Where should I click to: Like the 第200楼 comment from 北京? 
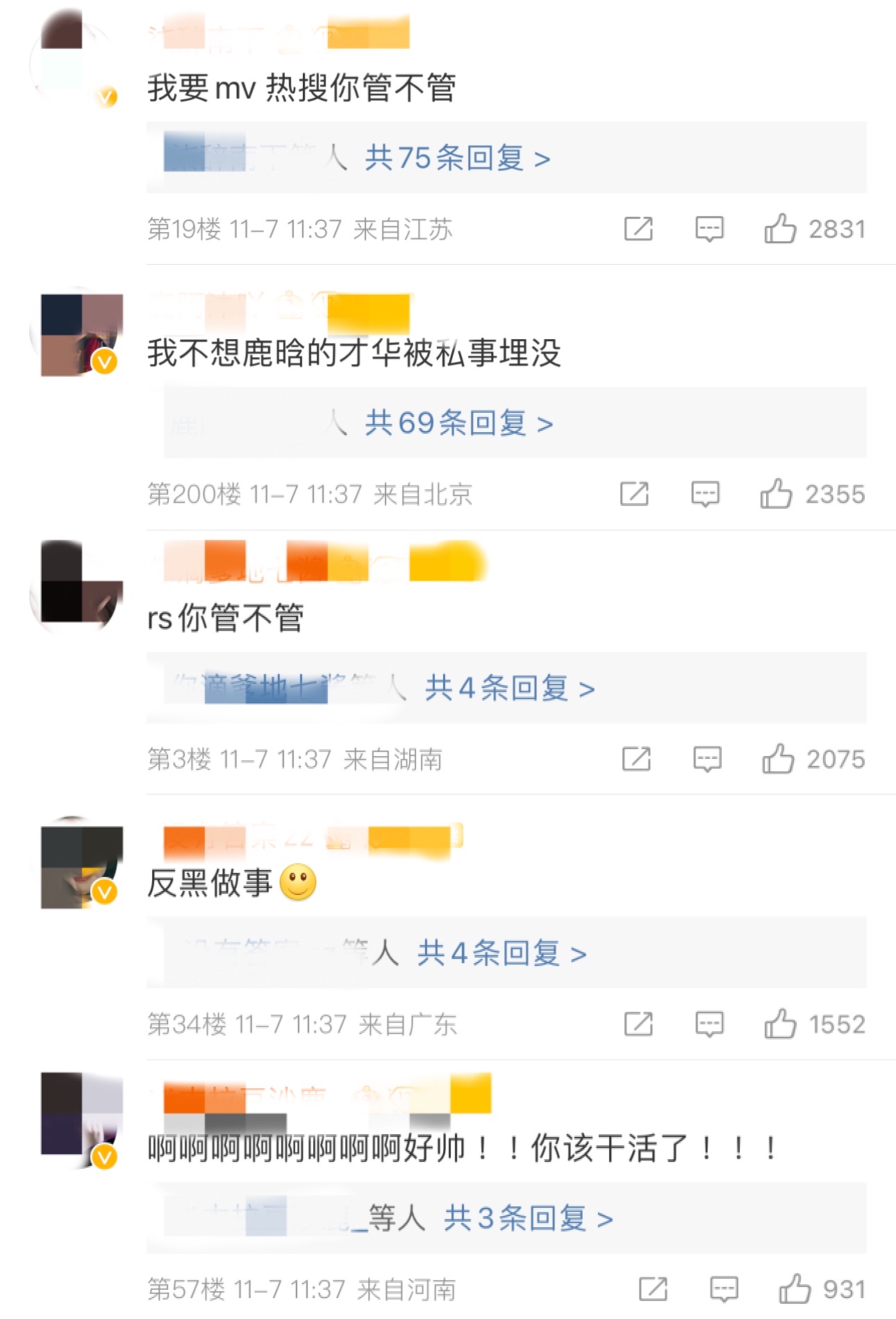tap(776, 494)
